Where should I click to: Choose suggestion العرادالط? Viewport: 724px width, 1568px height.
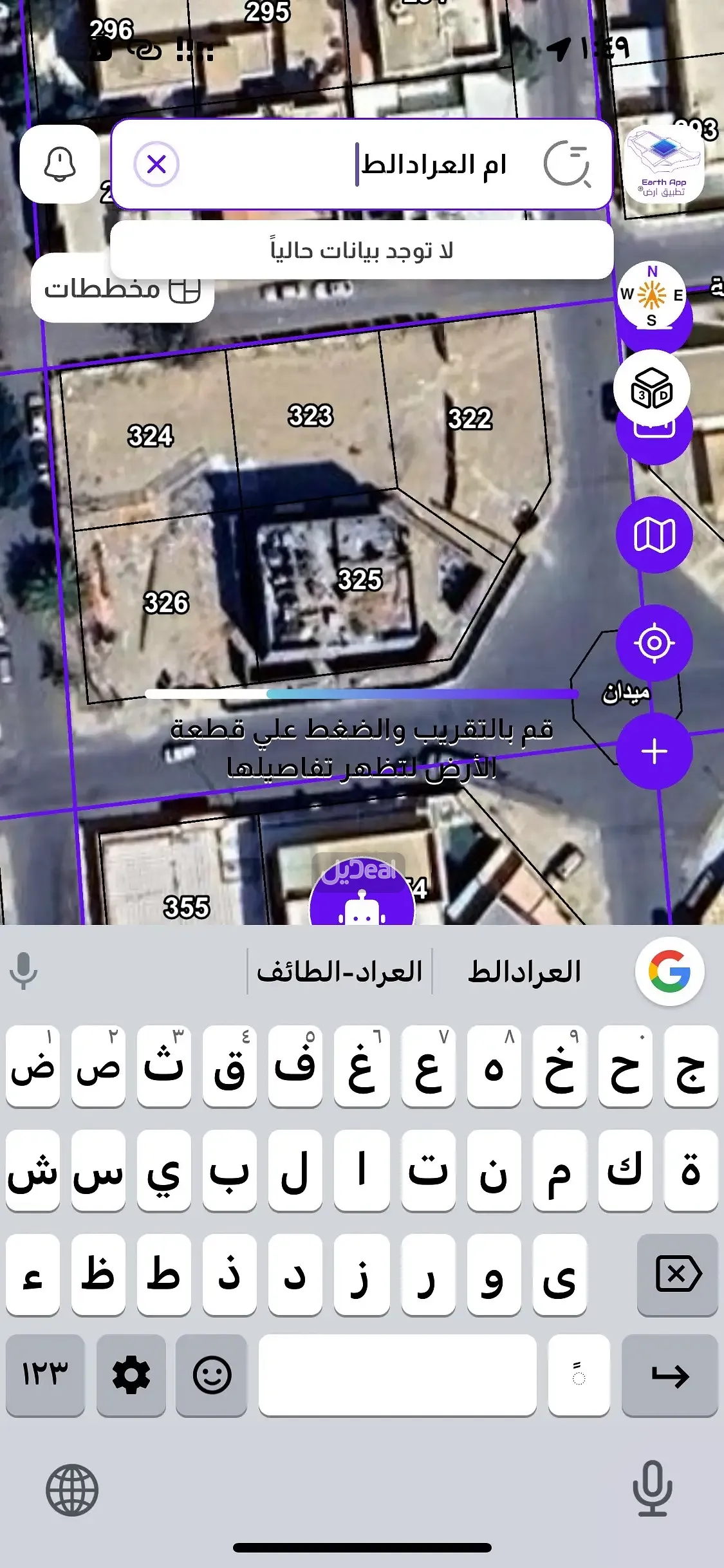[524, 972]
